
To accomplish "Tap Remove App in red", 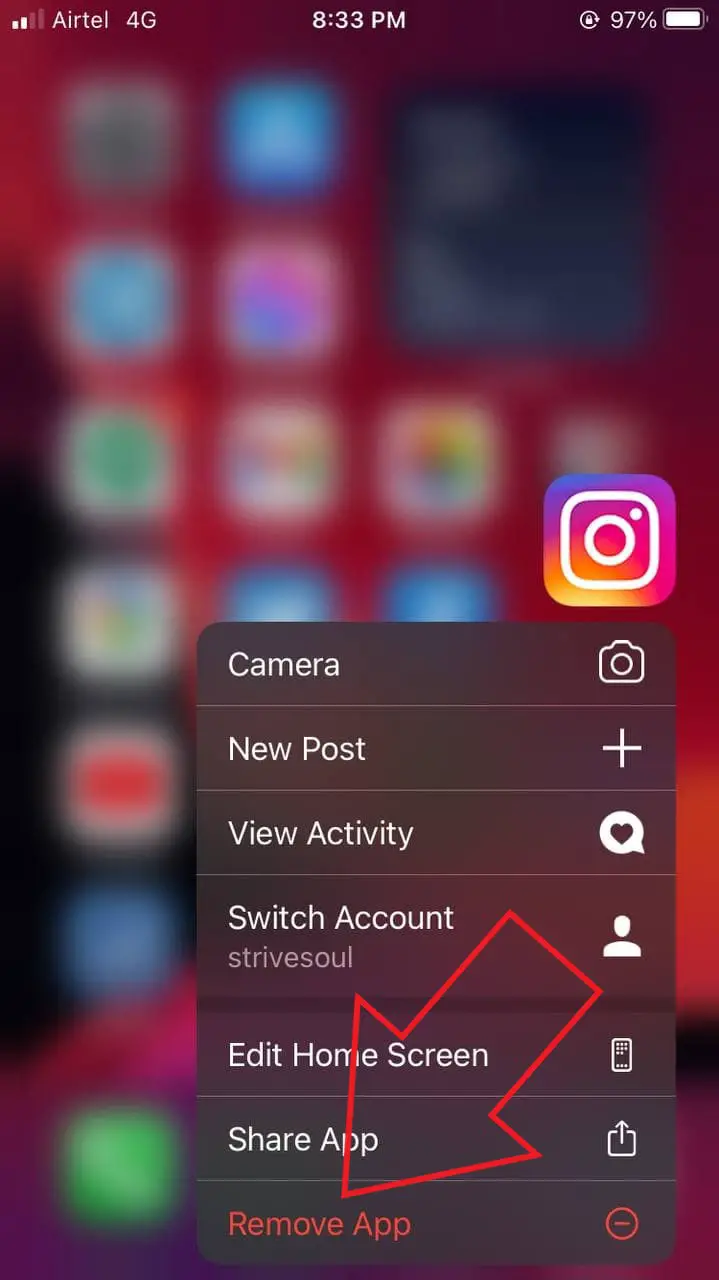I will (435, 1223).
